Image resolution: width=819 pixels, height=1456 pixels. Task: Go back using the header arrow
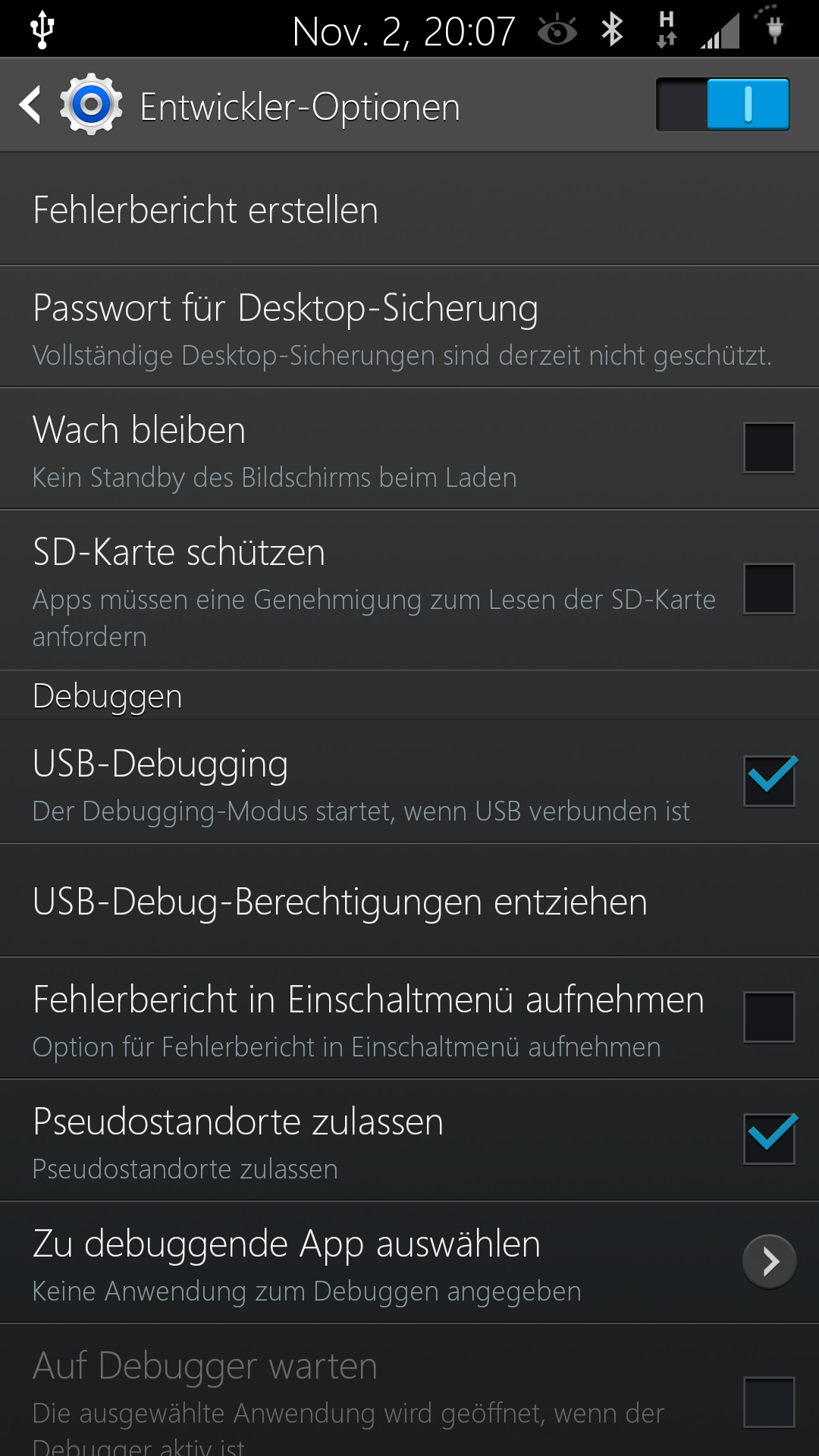click(x=30, y=105)
